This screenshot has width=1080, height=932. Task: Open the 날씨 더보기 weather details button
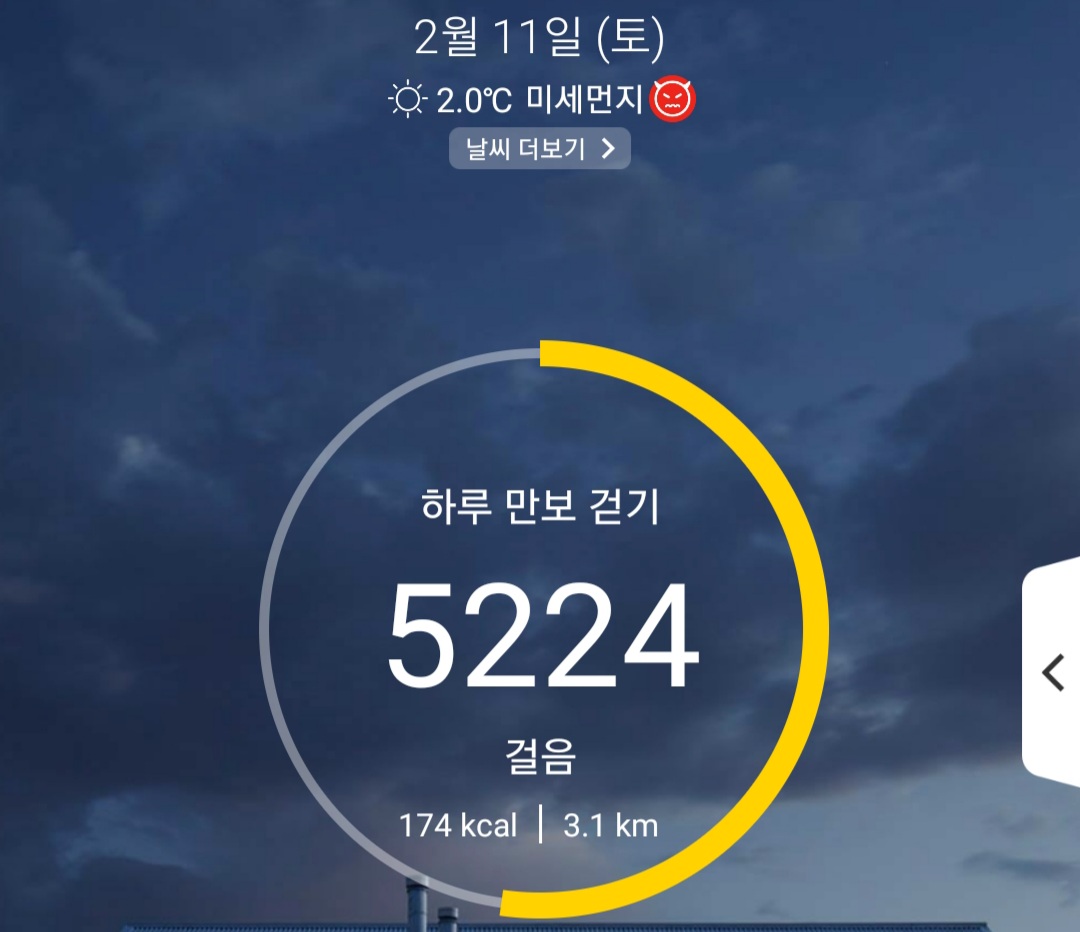pos(539,149)
